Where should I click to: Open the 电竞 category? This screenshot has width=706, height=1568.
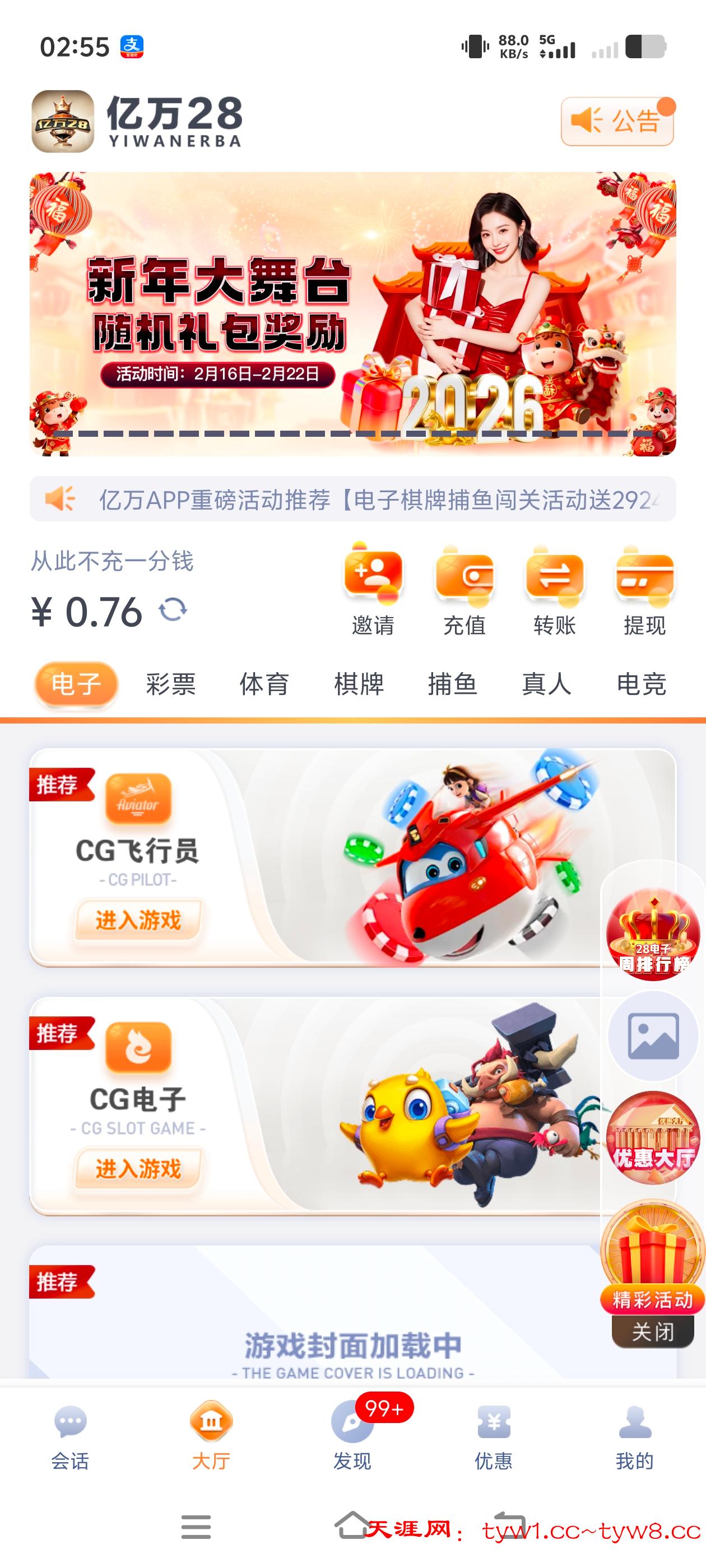(x=643, y=684)
